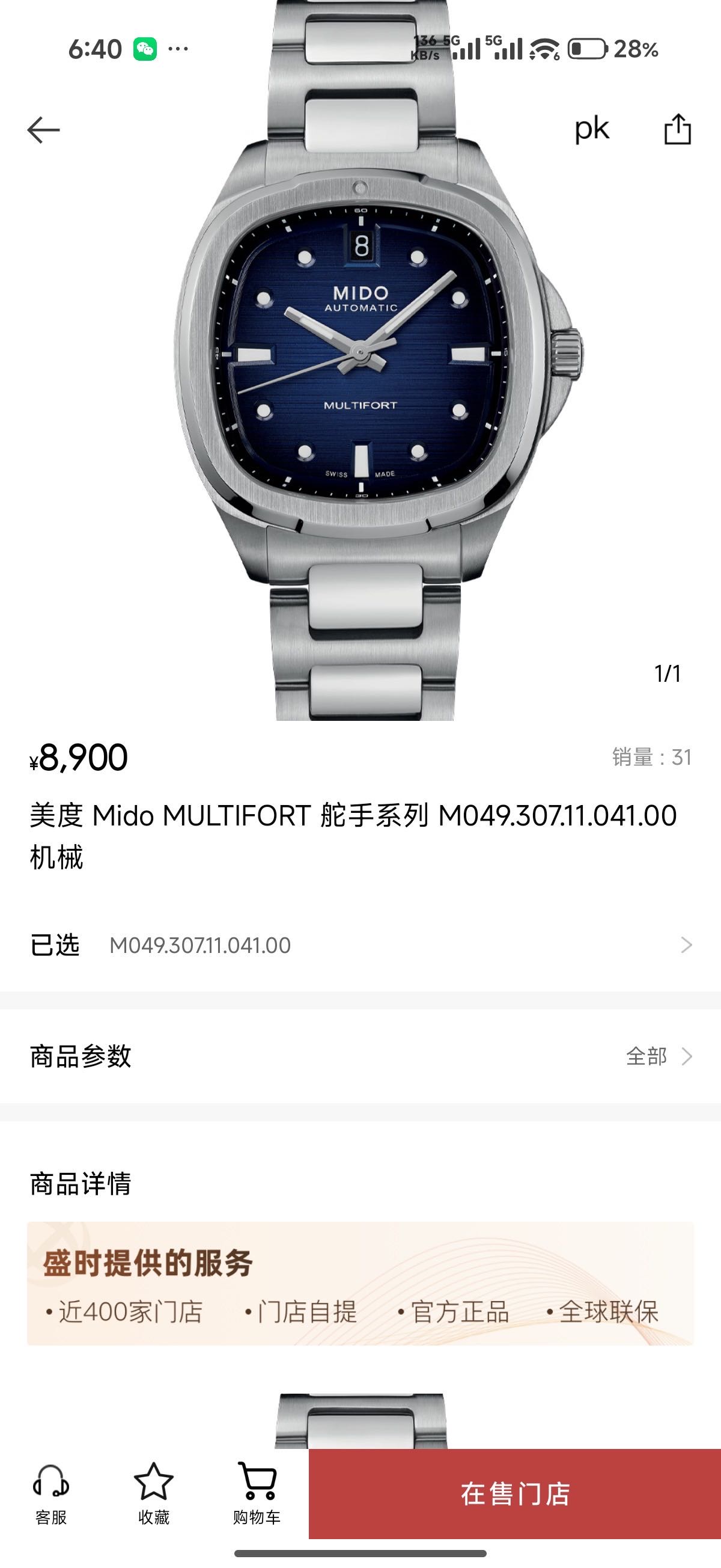Screen dimensions: 721x1568
Task: Share this Mido watch listing
Action: 677,129
